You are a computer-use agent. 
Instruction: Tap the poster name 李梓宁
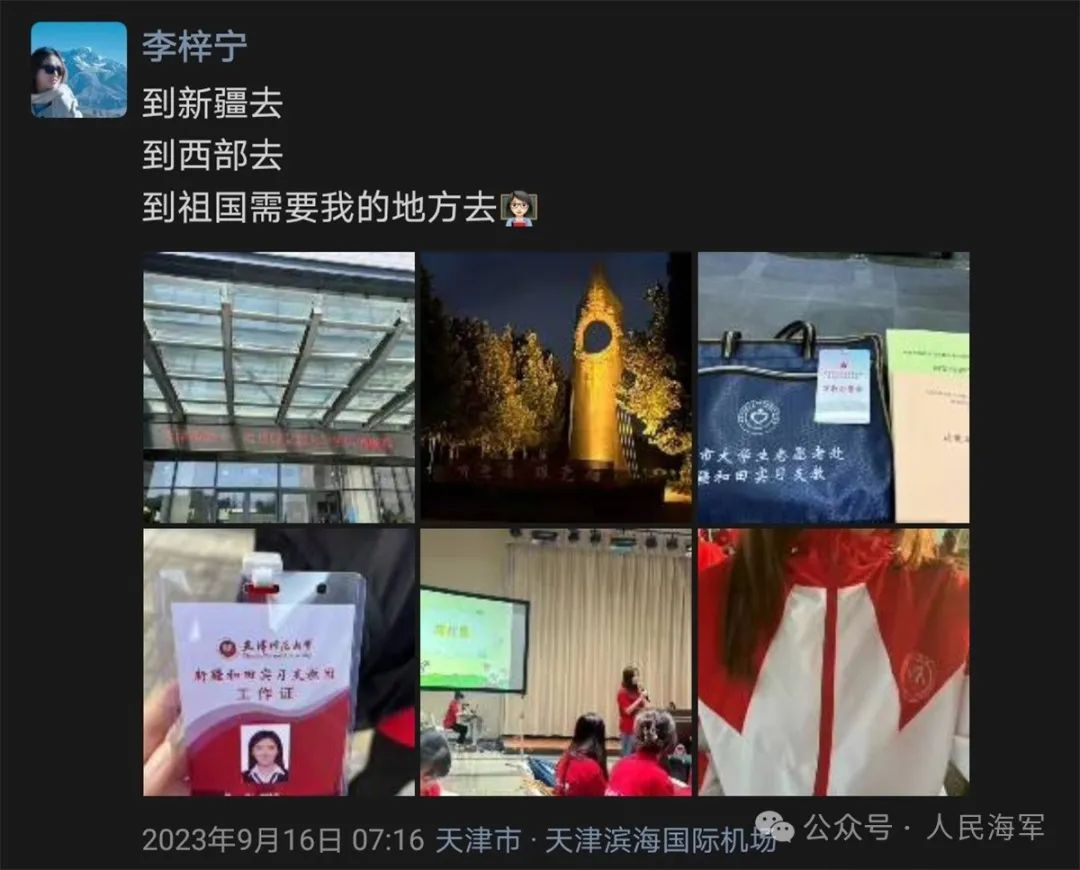point(194,46)
